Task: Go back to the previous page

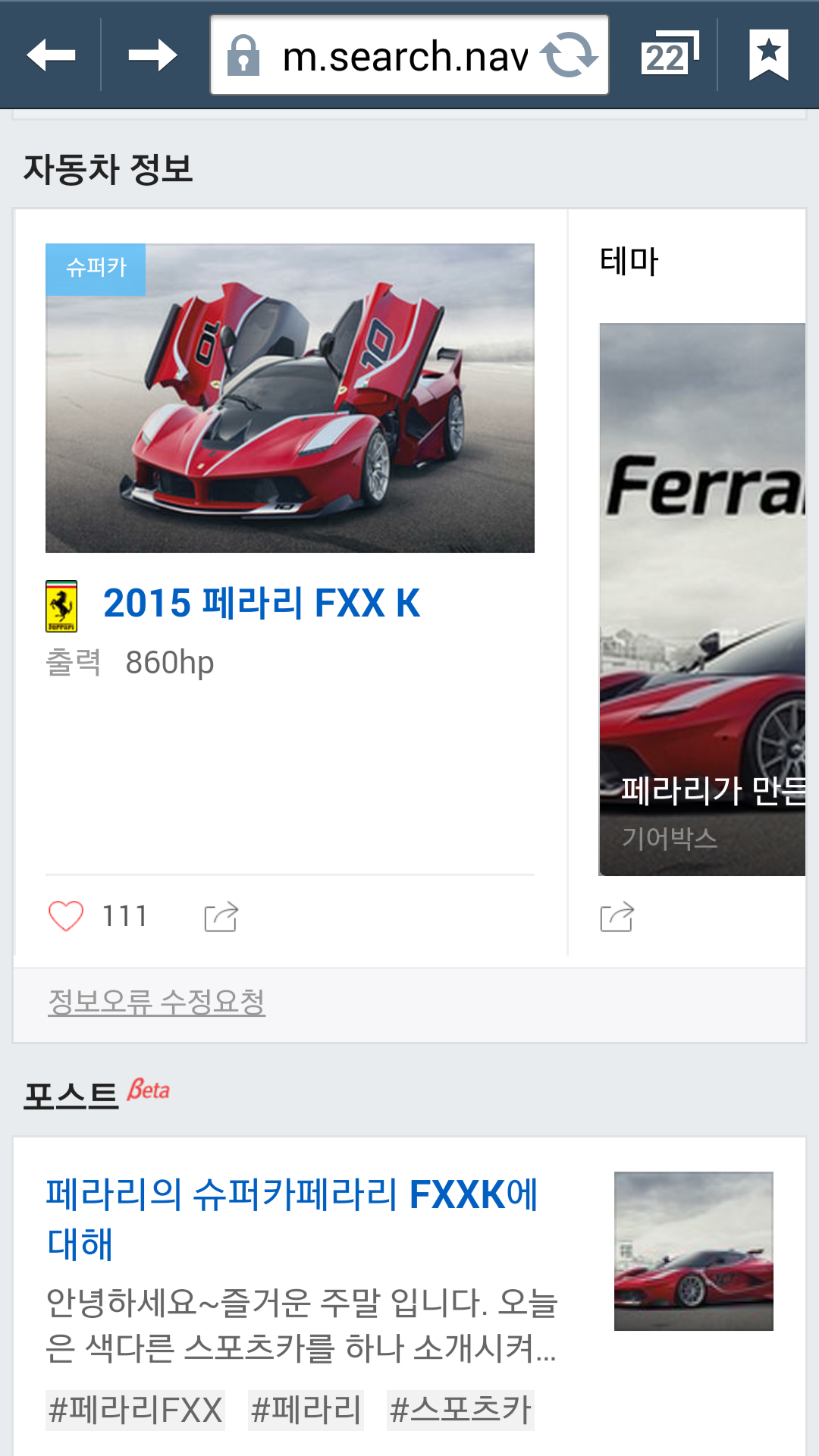Action: click(x=50, y=55)
